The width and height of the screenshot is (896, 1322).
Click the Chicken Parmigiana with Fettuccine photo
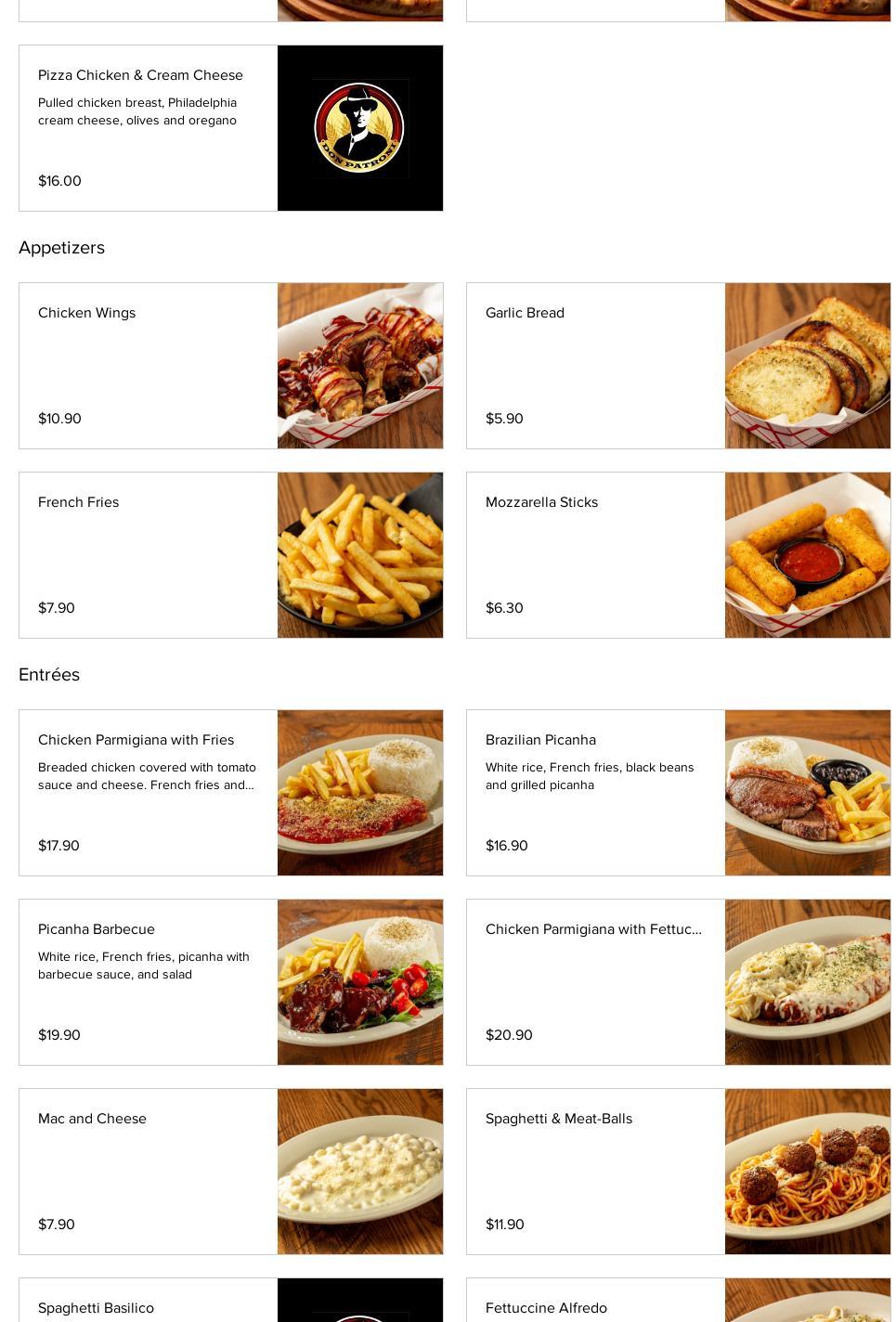pyautogui.click(x=807, y=982)
